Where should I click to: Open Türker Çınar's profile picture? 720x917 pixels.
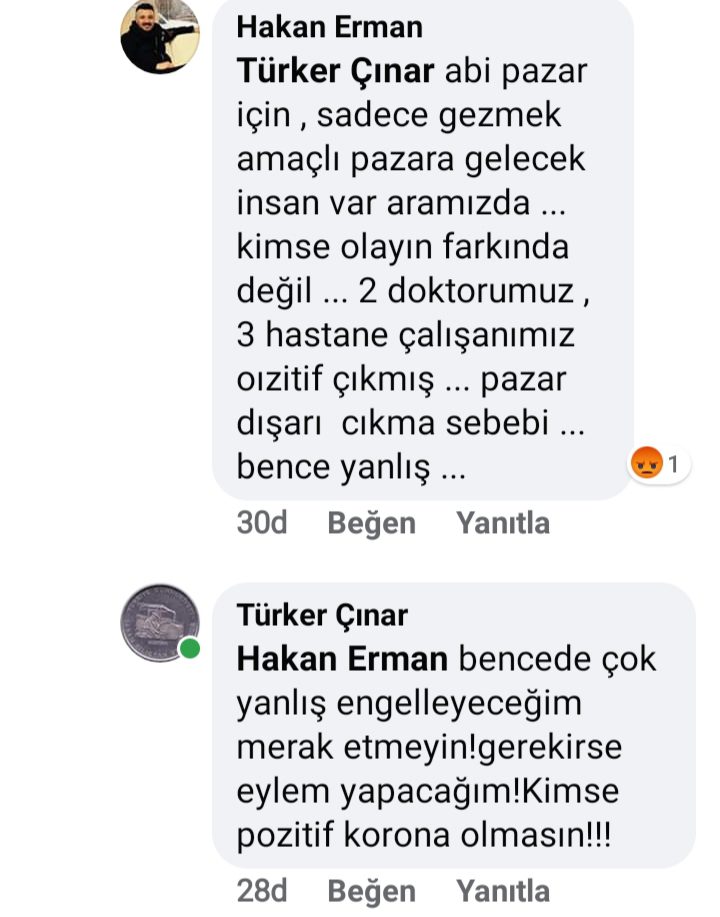click(x=160, y=622)
